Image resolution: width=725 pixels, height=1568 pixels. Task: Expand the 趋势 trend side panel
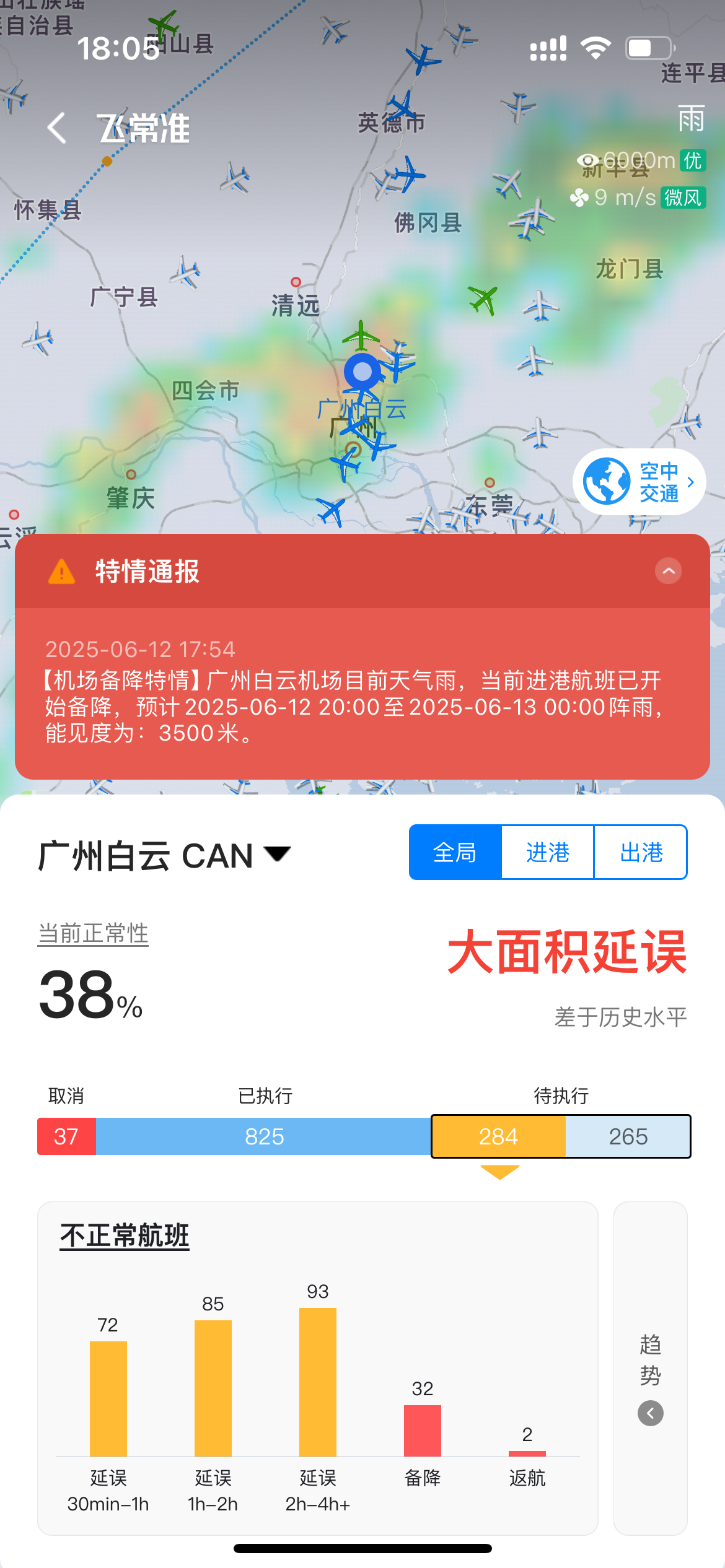click(x=650, y=1413)
